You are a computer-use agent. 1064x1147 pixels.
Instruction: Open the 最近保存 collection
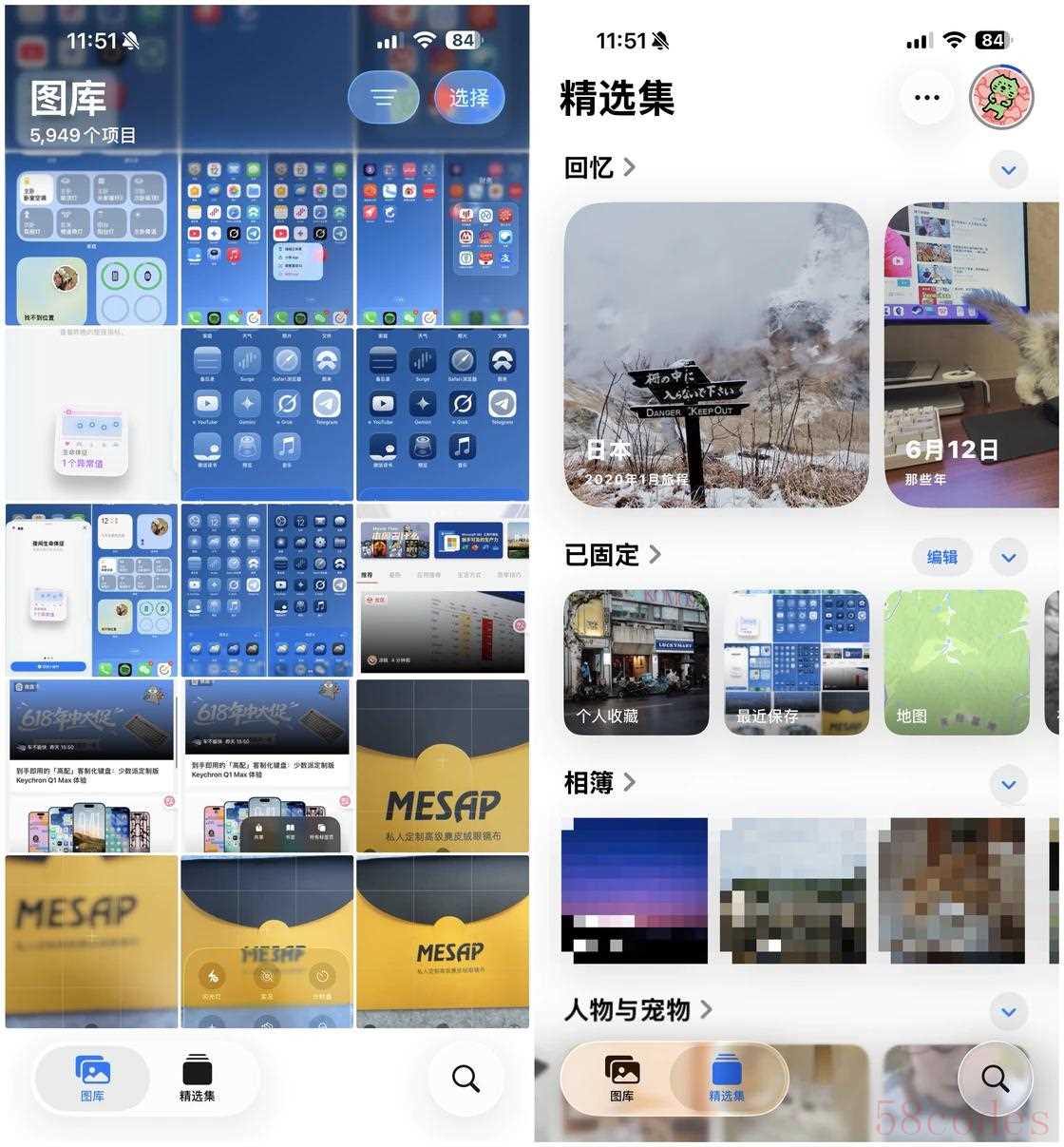point(796,662)
